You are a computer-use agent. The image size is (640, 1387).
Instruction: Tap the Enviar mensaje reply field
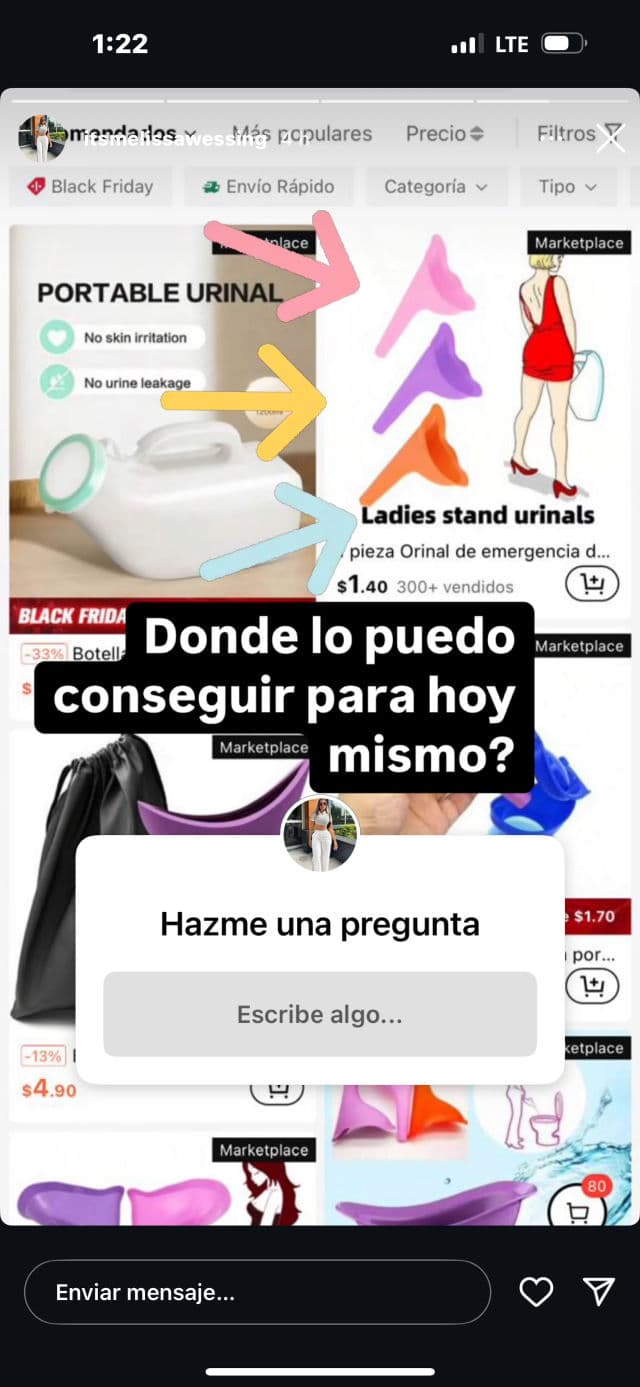pyautogui.click(x=257, y=1292)
